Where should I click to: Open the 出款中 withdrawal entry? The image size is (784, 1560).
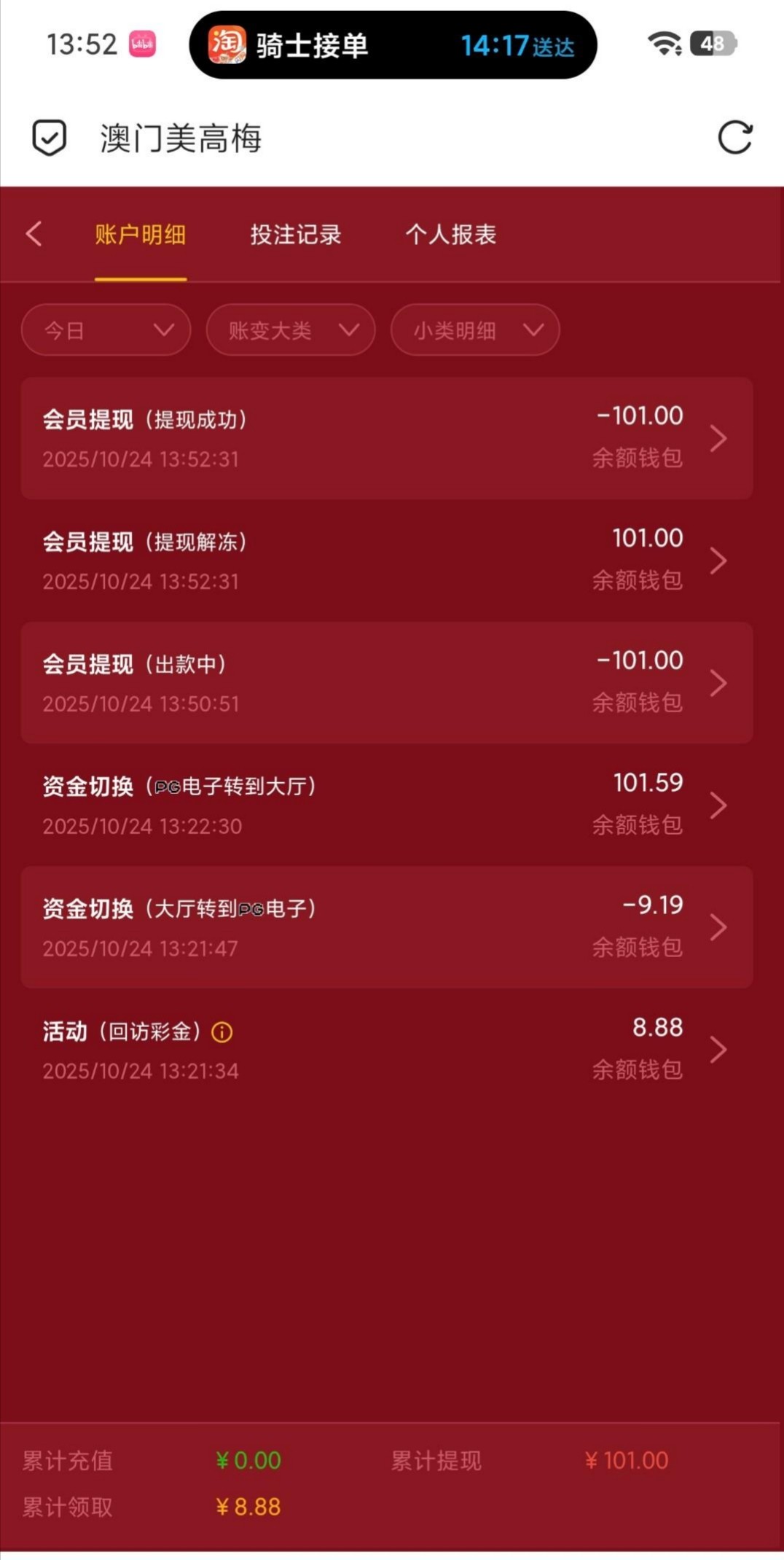point(386,682)
